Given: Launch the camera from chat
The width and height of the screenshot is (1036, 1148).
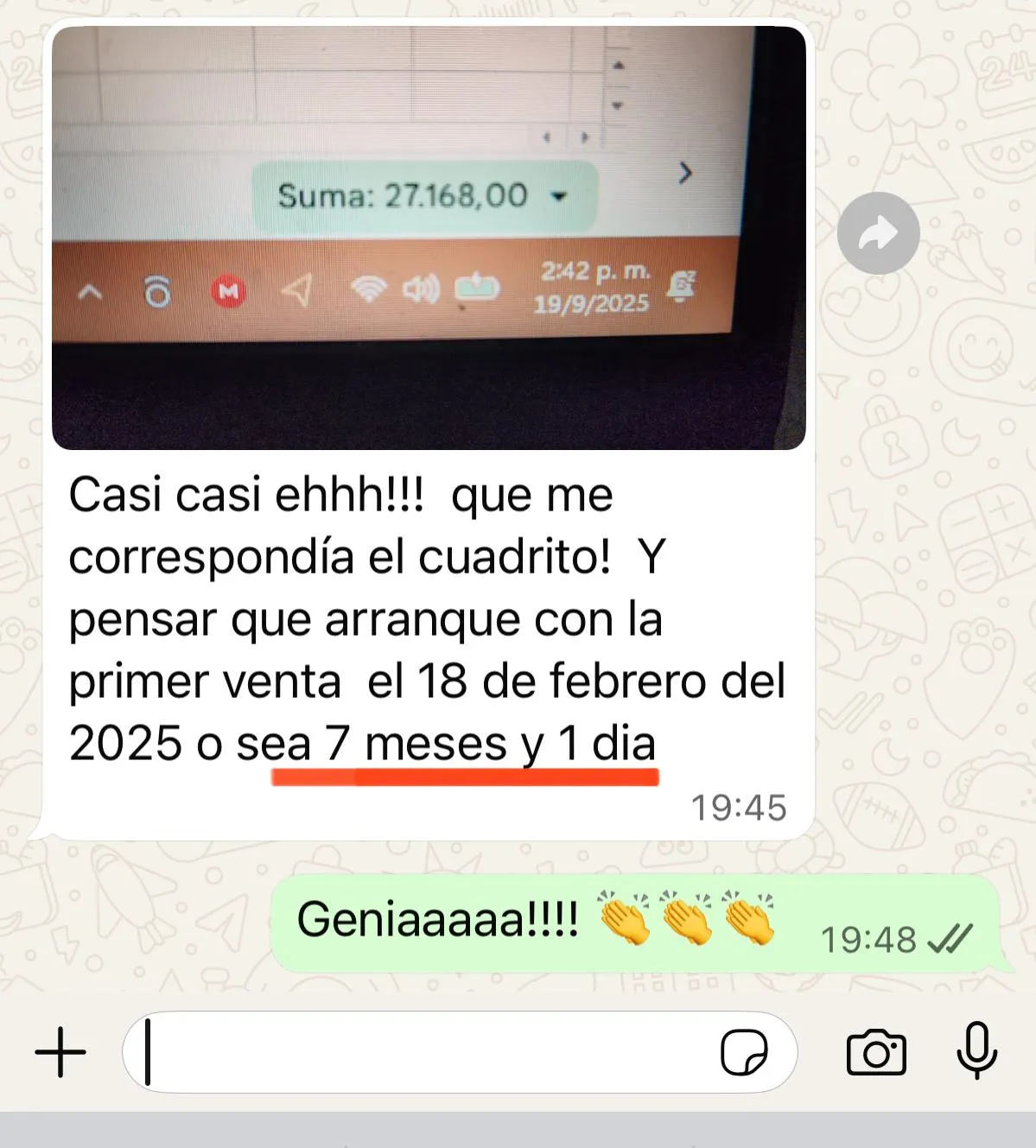Looking at the screenshot, I should point(876,1052).
